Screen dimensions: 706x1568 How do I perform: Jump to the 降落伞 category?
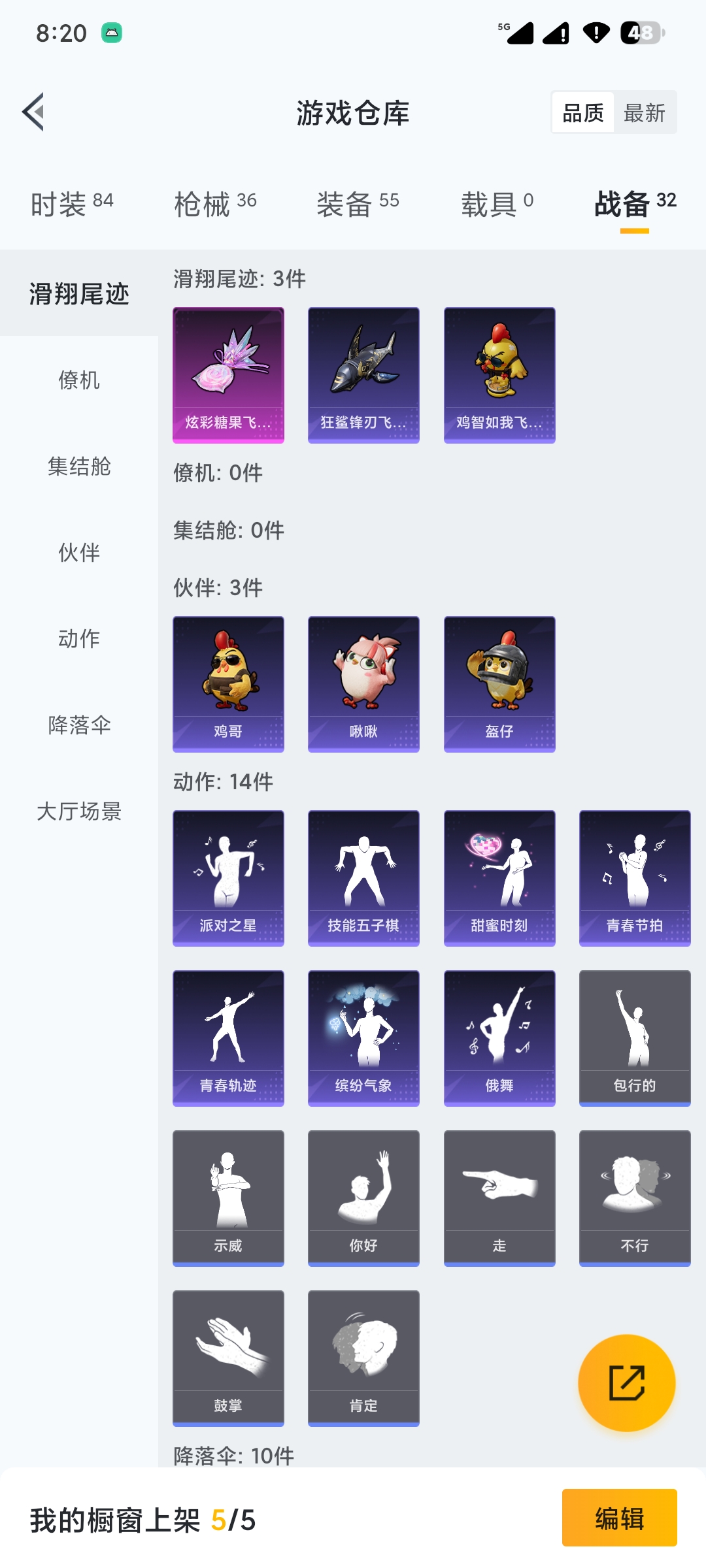79,725
